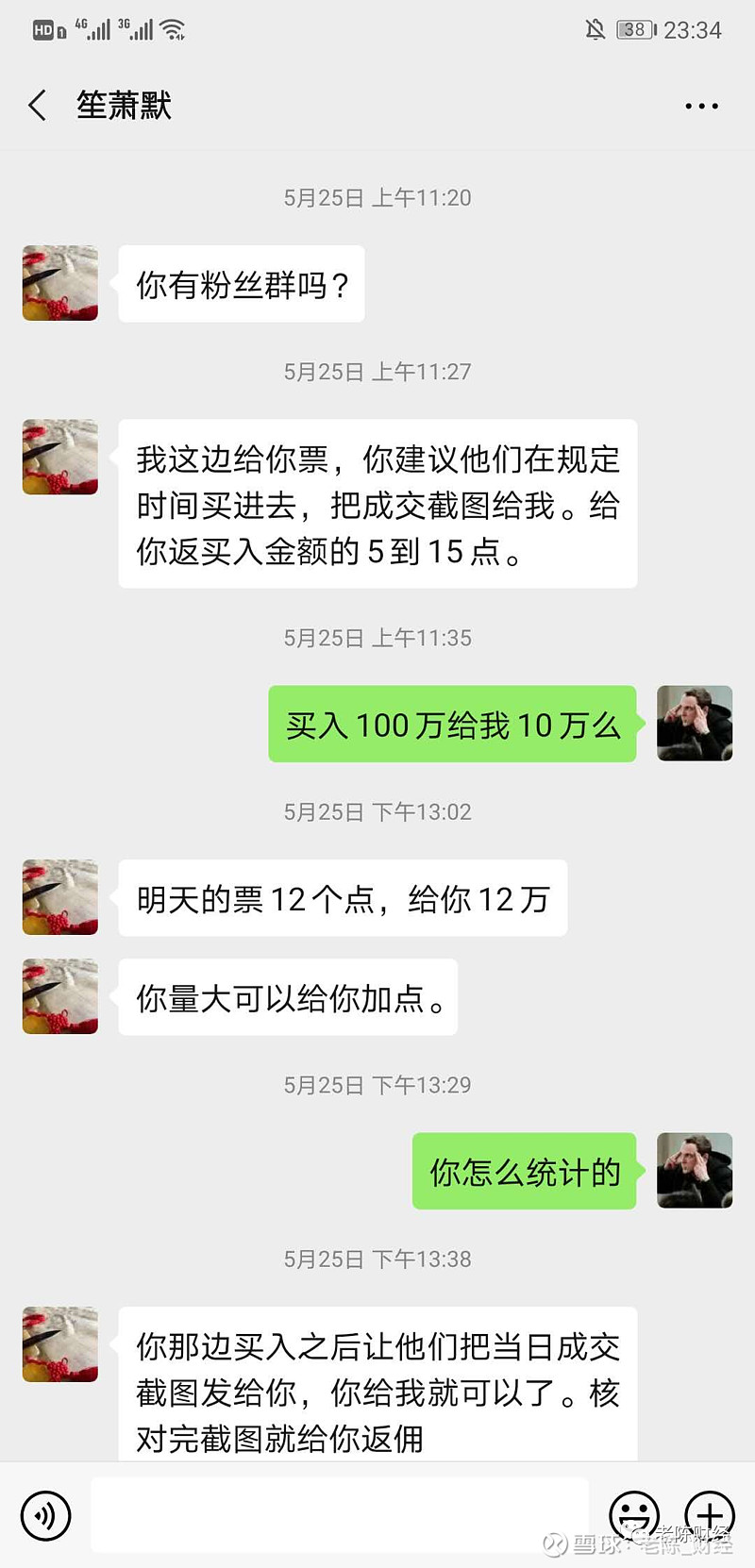Screen dimensions: 755x1568
Task: Tap the contact name 笙萧默
Action: (x=123, y=105)
